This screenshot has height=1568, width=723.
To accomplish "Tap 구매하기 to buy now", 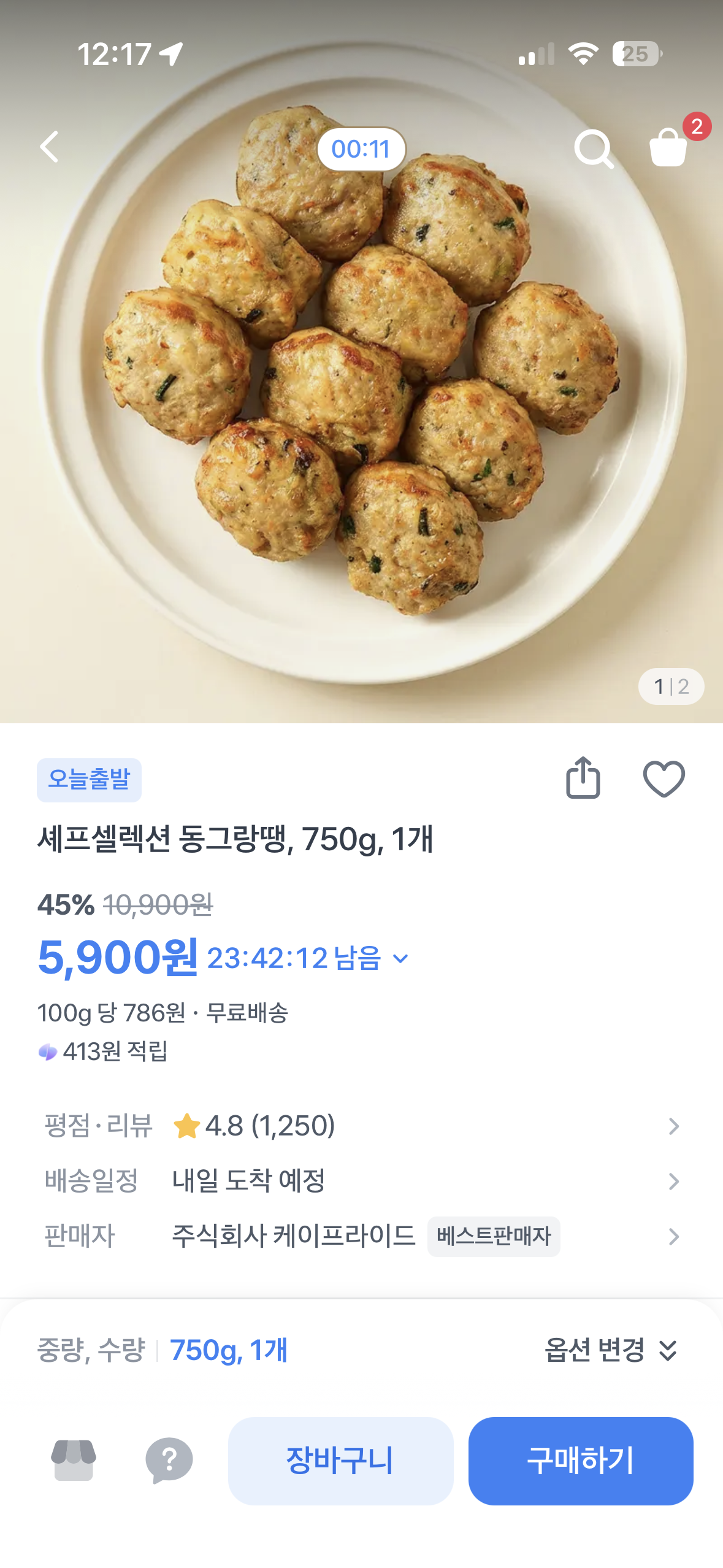I will coord(581,1460).
